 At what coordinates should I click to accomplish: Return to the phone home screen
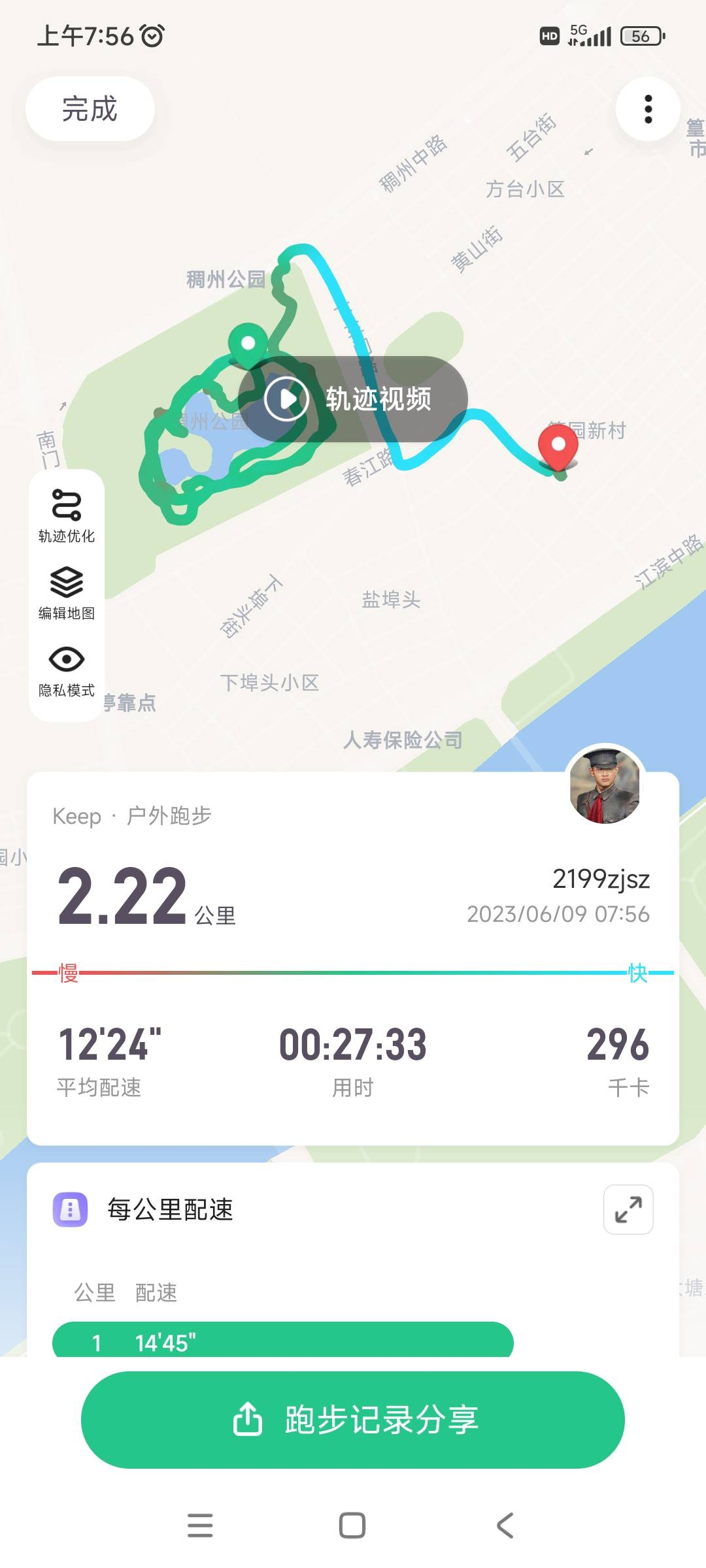coord(352,1526)
